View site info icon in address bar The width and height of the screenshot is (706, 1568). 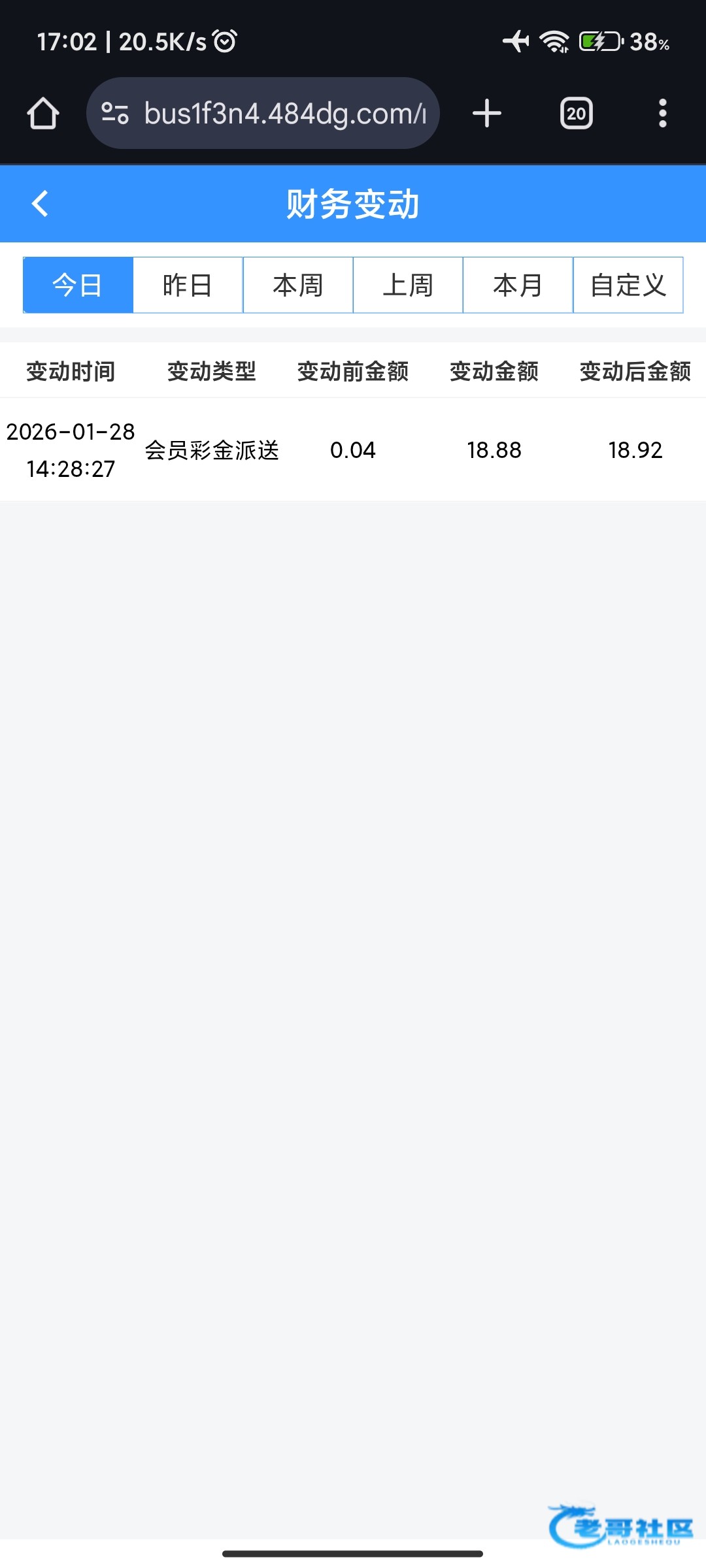(x=115, y=114)
